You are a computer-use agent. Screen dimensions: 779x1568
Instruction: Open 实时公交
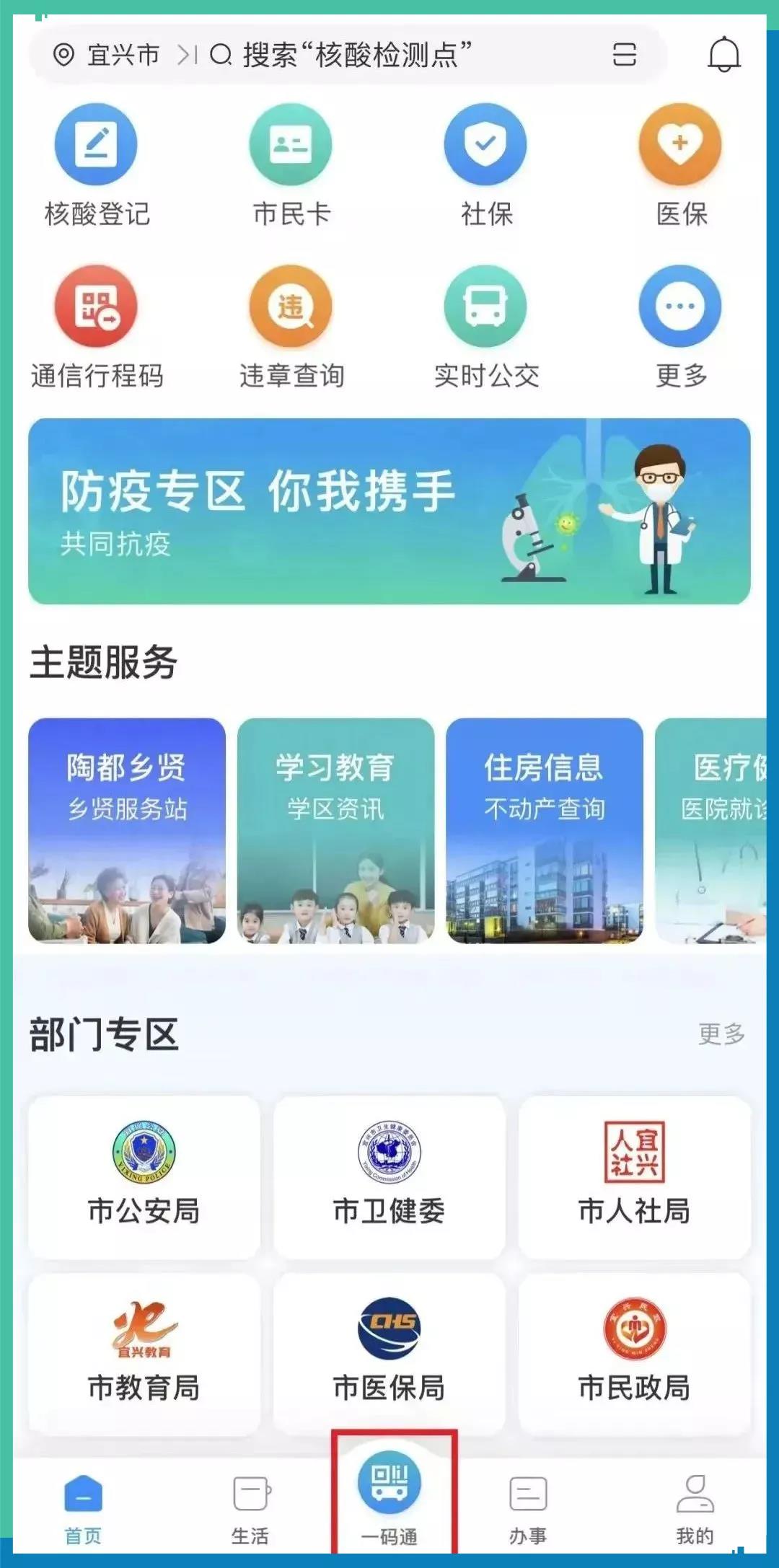coord(485,326)
